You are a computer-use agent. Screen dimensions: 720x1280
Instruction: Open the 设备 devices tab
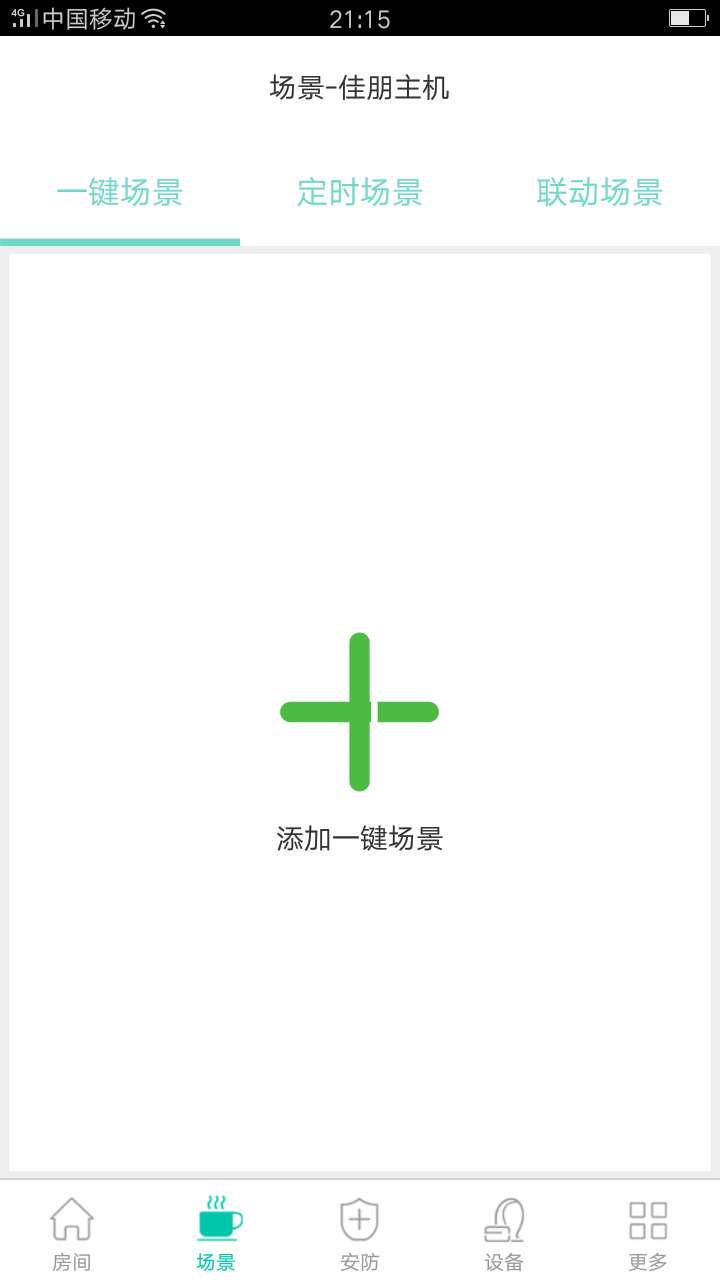pyautogui.click(x=504, y=1233)
